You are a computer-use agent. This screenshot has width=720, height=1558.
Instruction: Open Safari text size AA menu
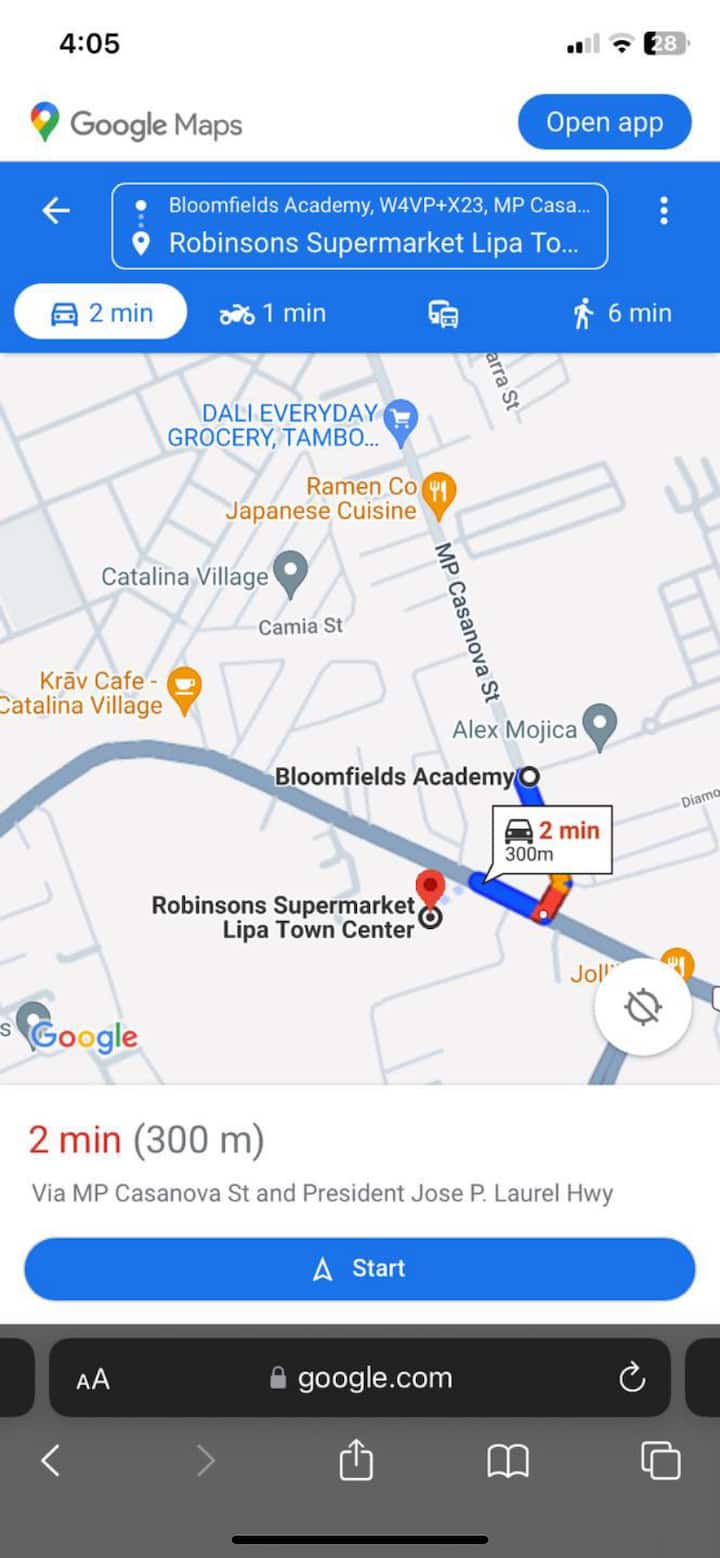[93, 1380]
